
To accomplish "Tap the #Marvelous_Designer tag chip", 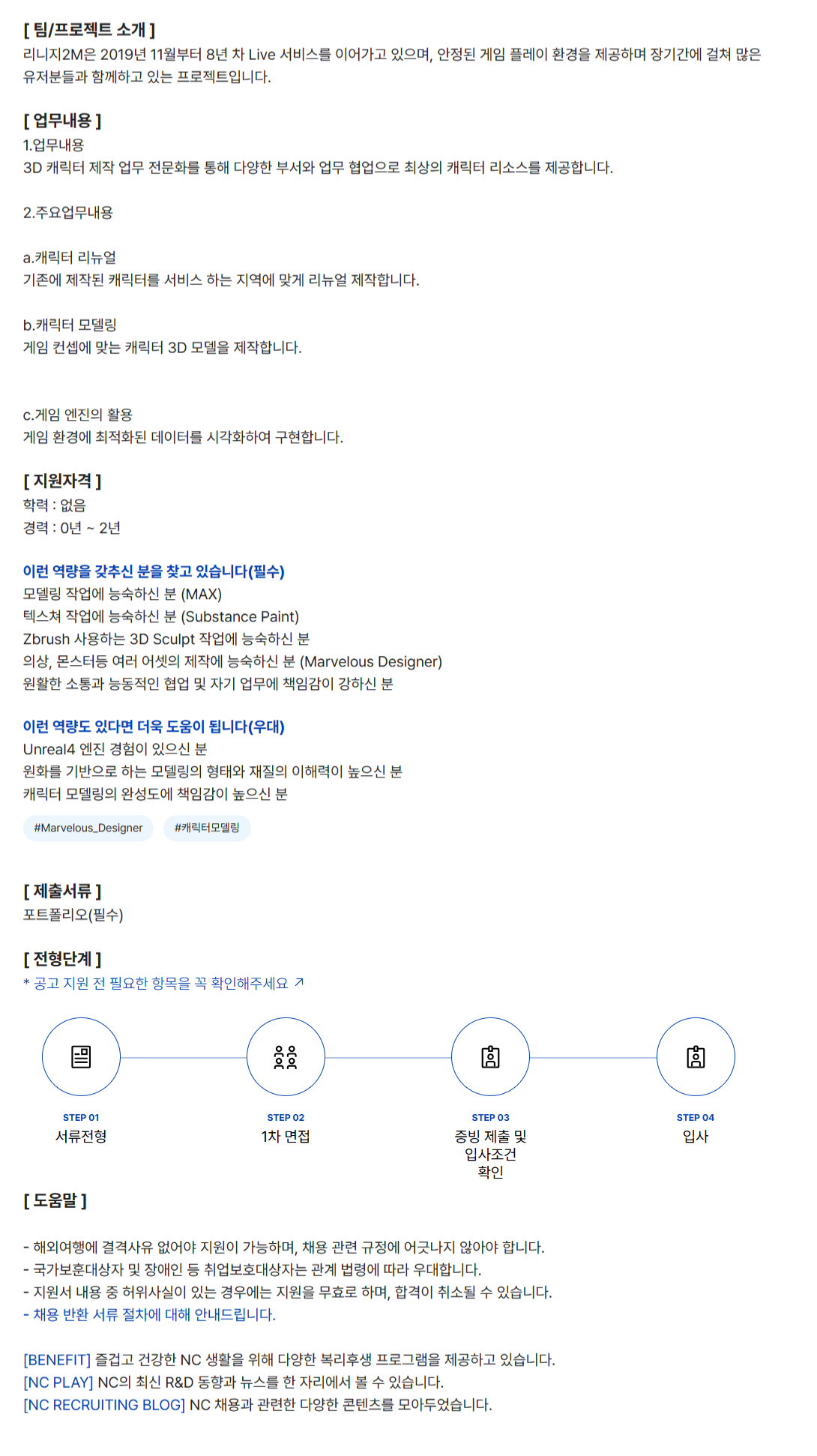I will [88, 828].
